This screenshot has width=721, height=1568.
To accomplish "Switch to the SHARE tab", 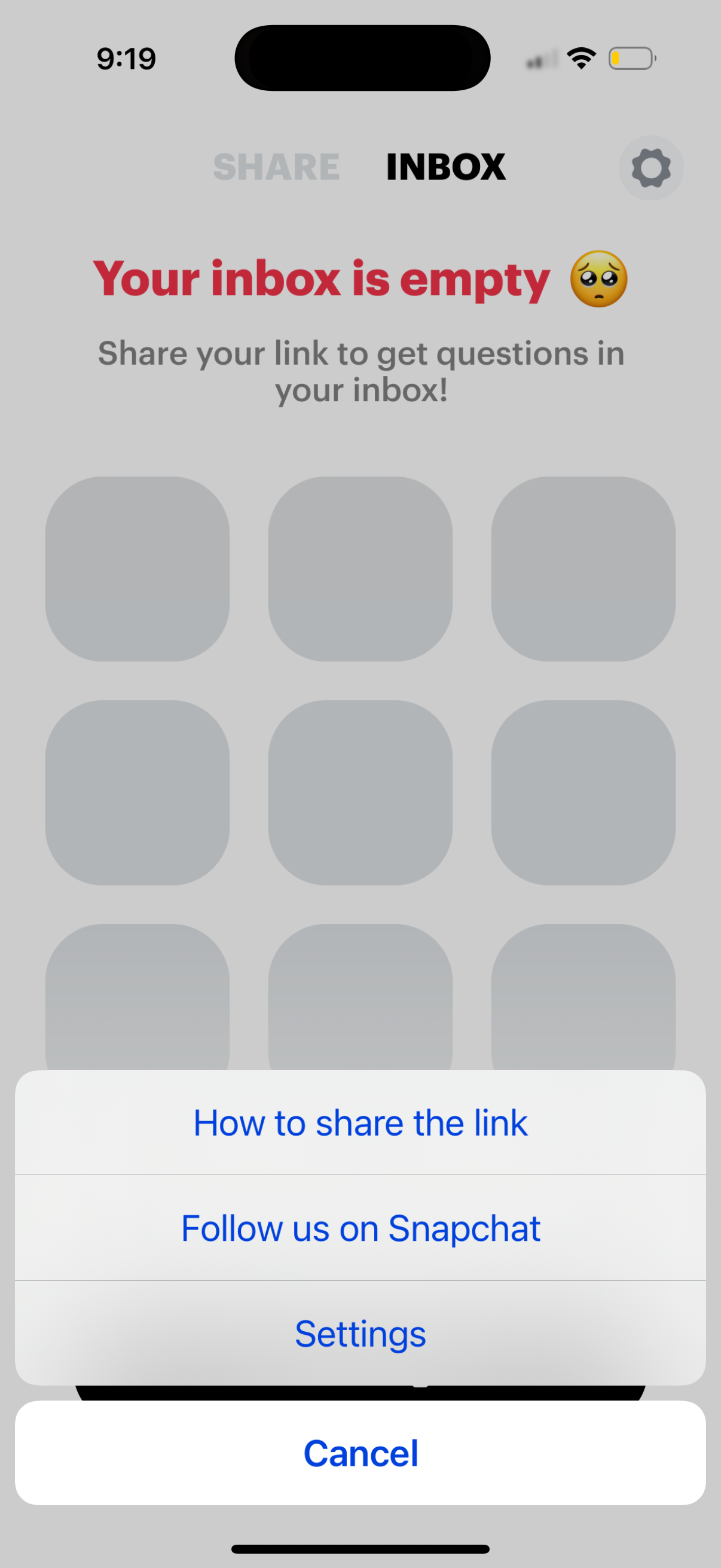I will [277, 167].
